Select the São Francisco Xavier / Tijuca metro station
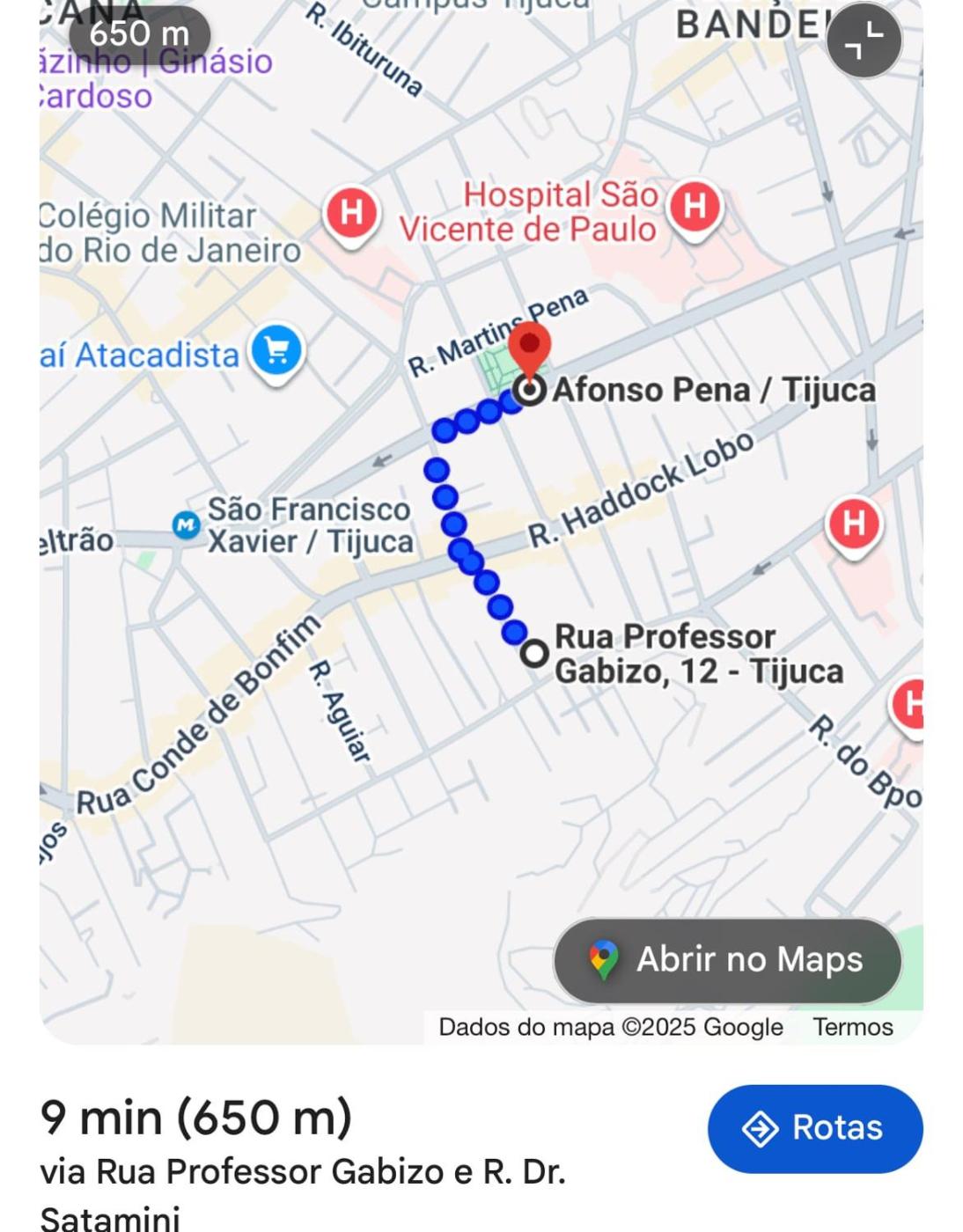The image size is (963, 1232). [187, 525]
